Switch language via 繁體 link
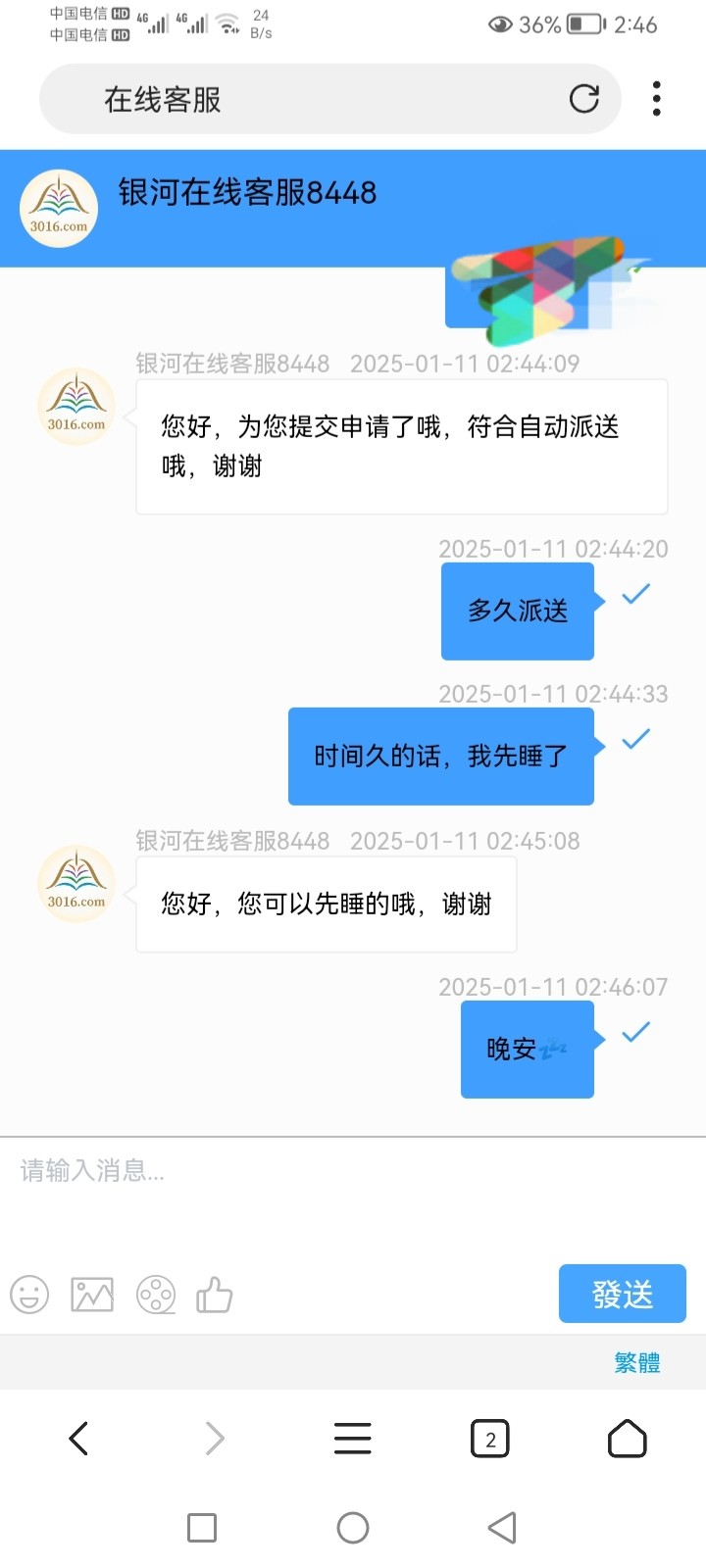The image size is (706, 1568). point(637,1362)
